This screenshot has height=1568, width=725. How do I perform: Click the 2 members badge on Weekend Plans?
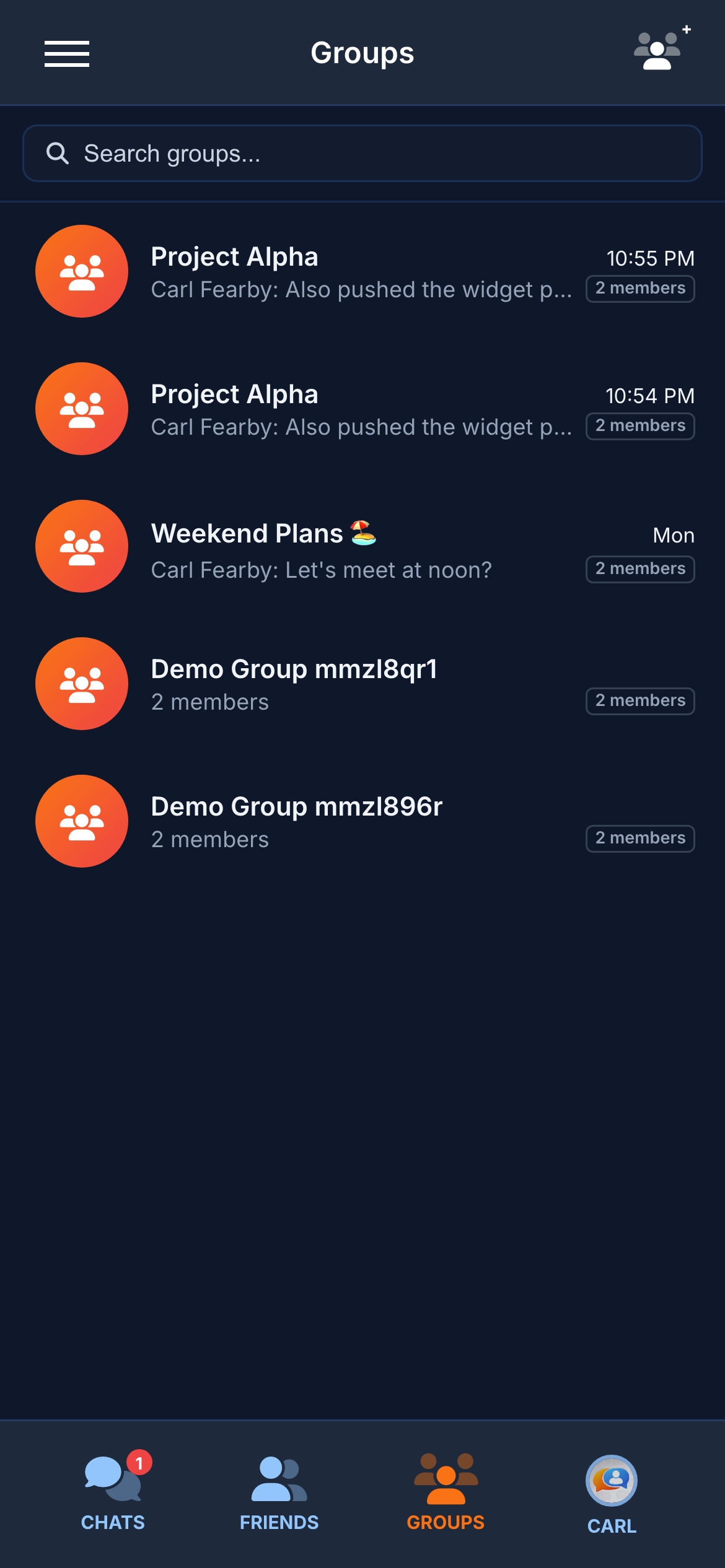click(639, 568)
